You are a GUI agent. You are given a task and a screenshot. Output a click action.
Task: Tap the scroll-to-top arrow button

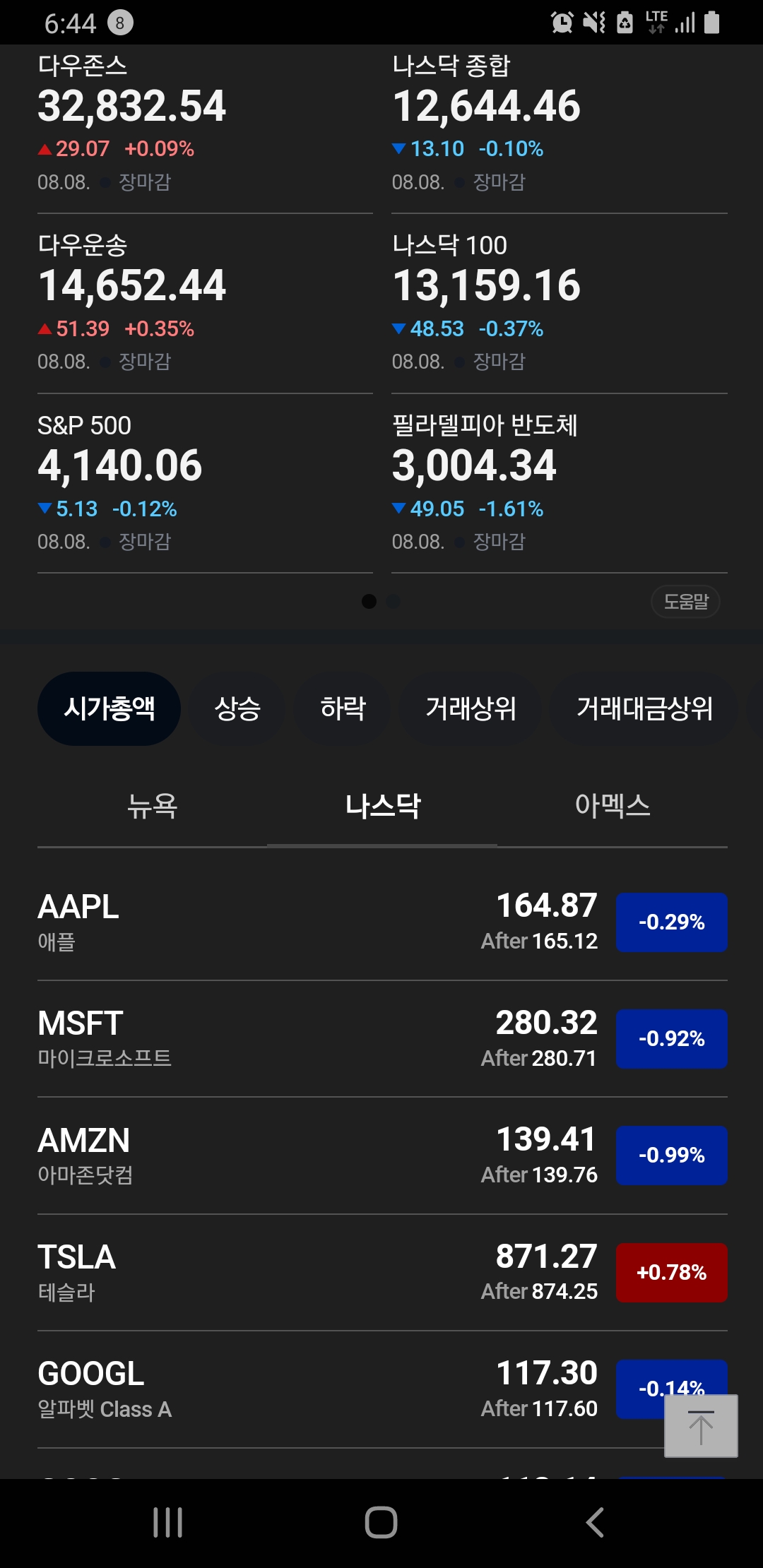tap(701, 1426)
